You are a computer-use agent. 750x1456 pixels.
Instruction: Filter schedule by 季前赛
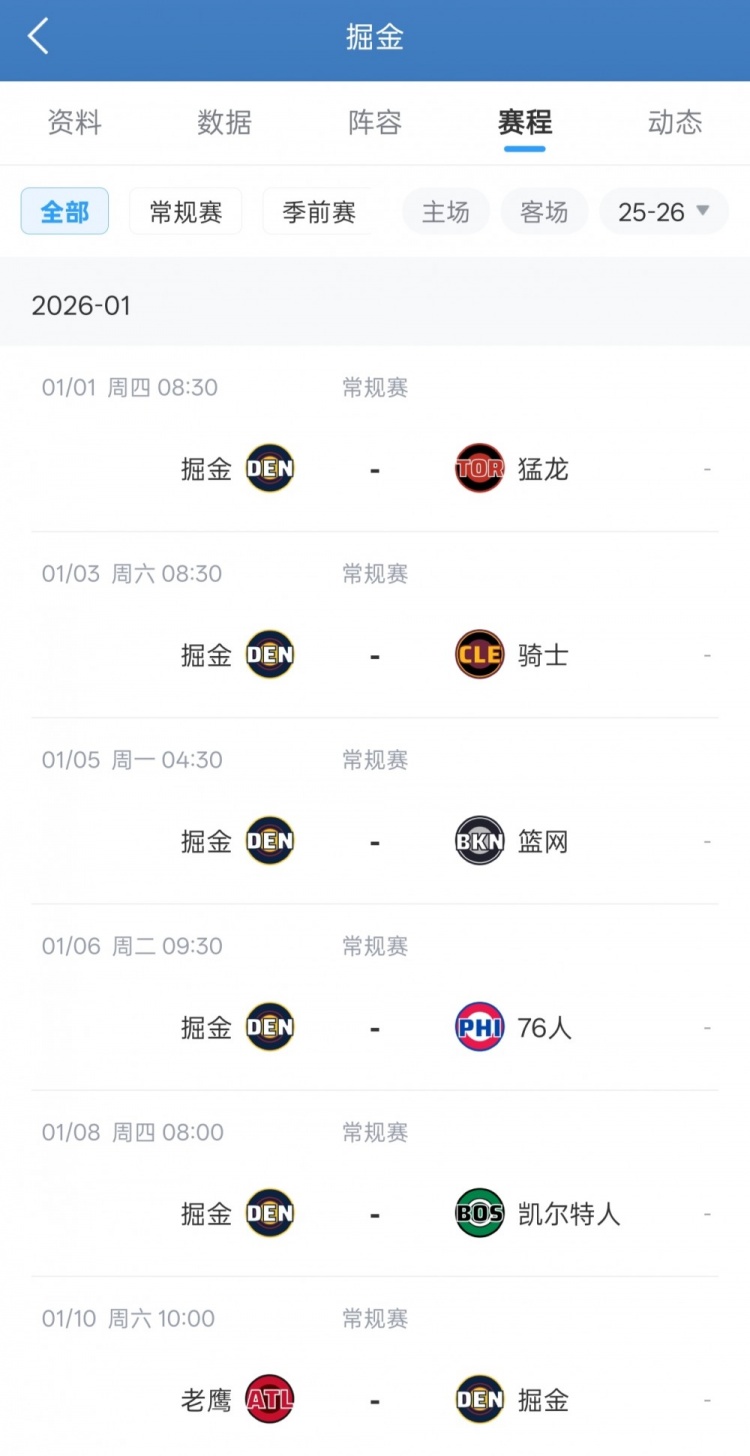point(319,212)
